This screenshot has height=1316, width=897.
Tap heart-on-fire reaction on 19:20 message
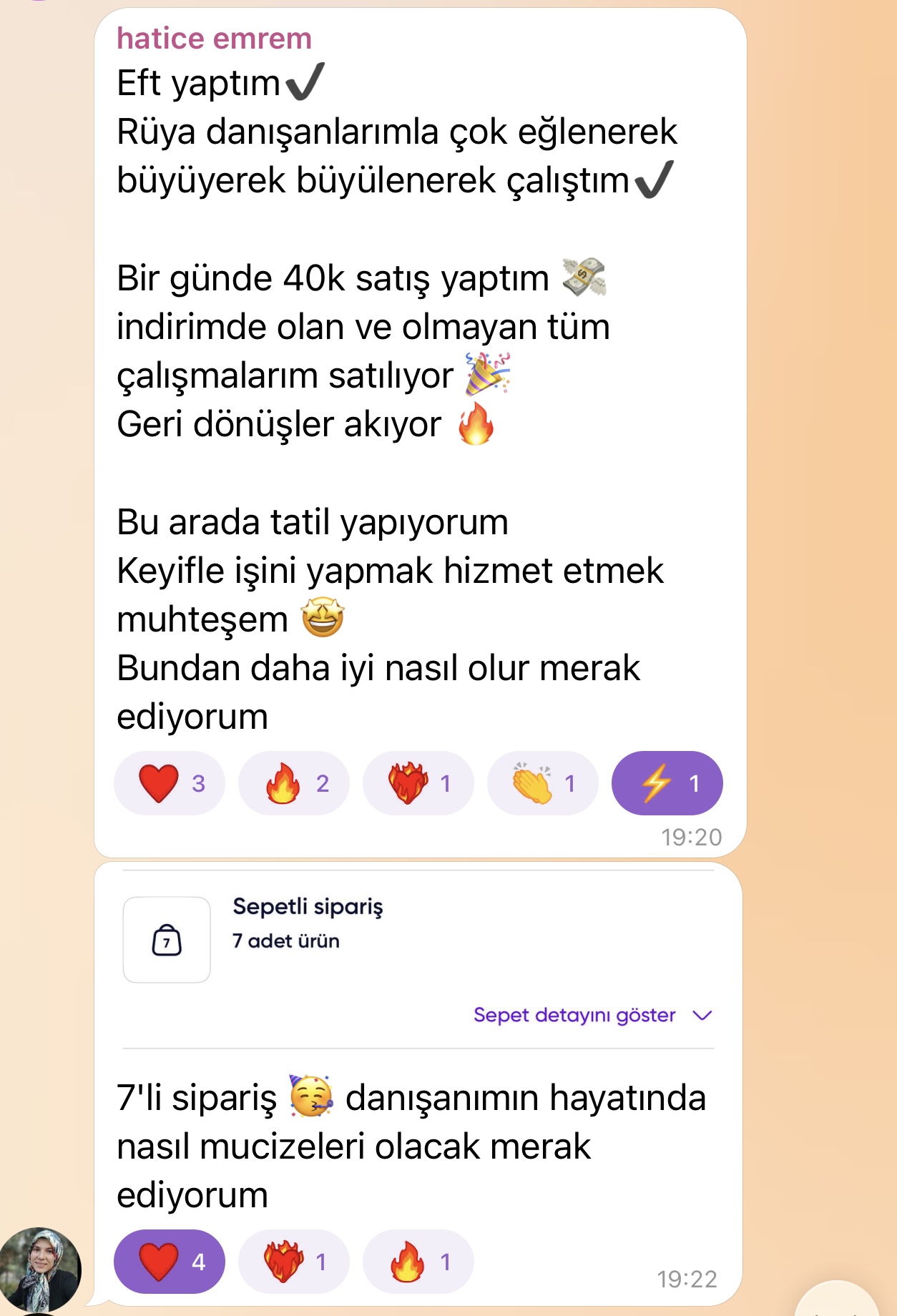(418, 783)
